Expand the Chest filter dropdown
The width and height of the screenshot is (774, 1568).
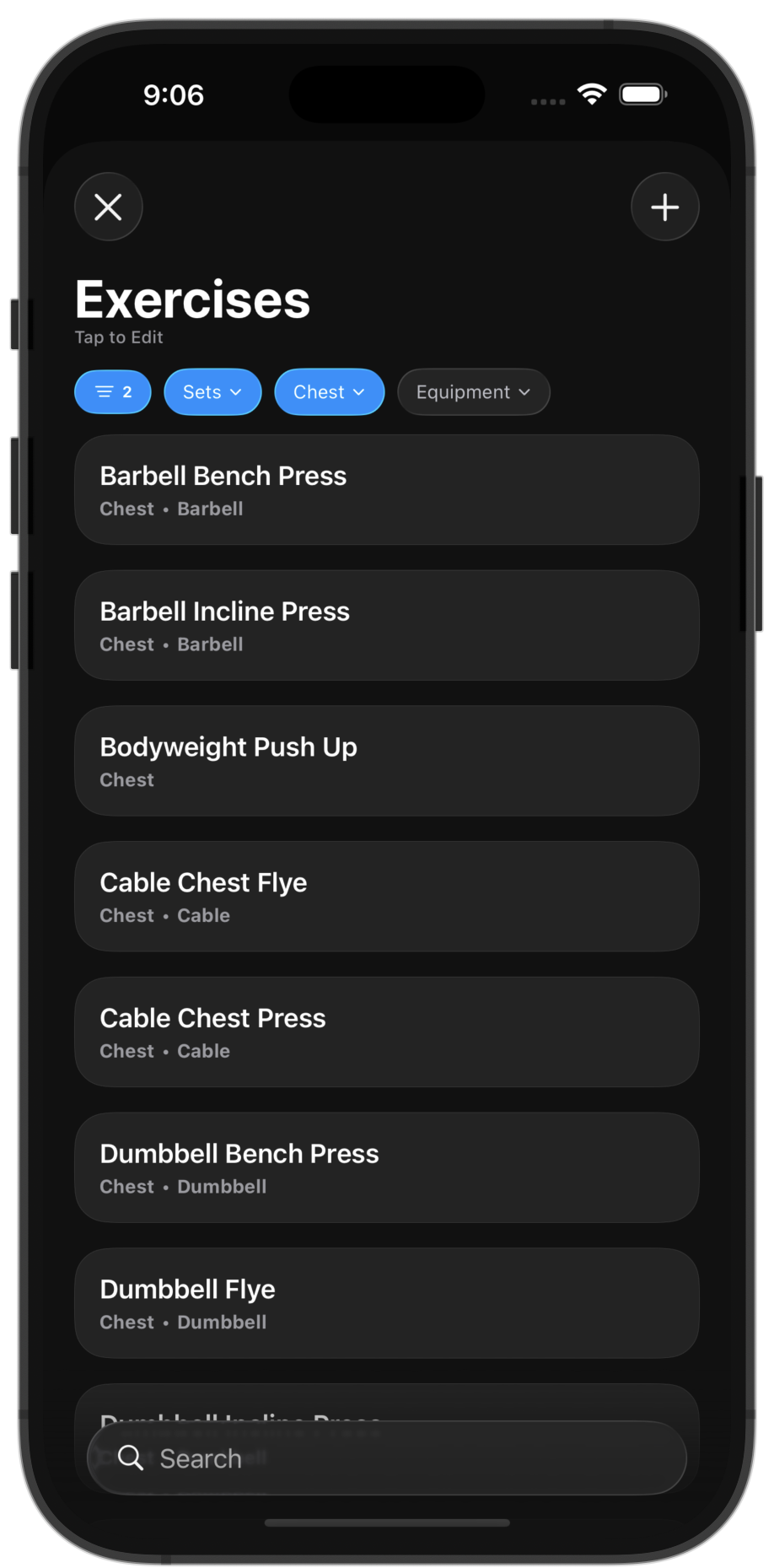tap(329, 392)
